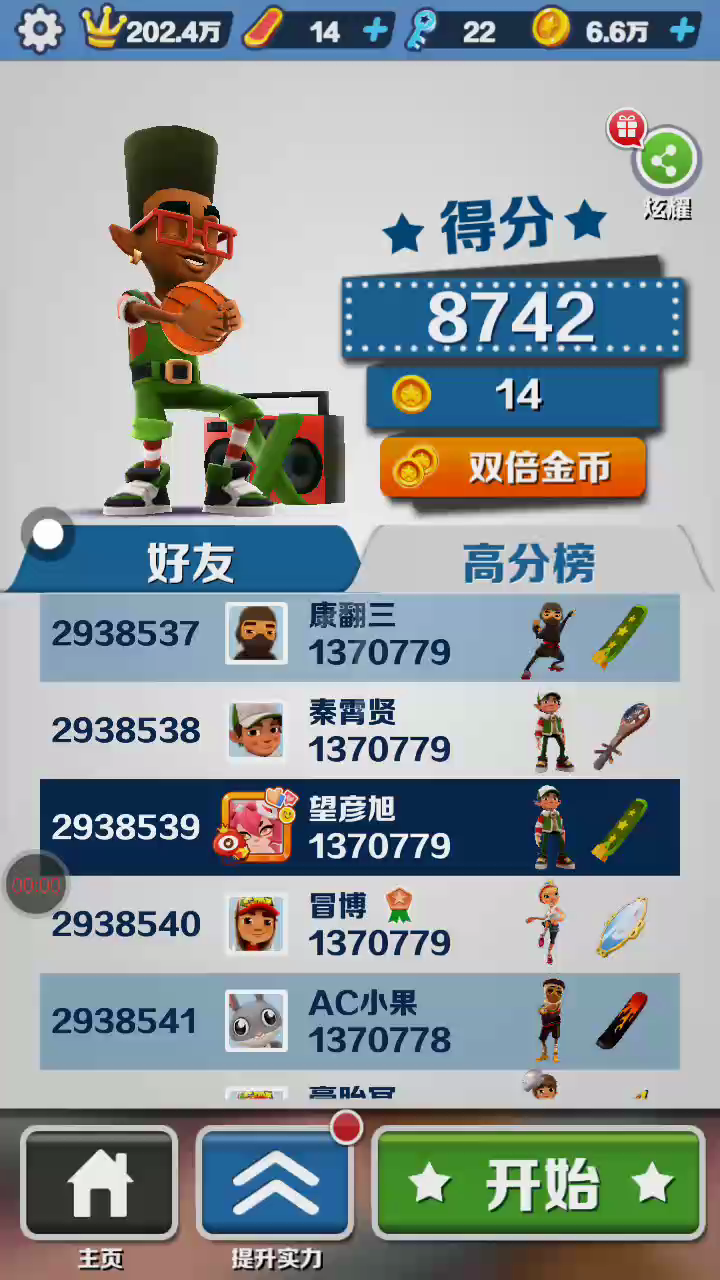Open 提升实力 upgrade button
720x1280 pixels.
point(275,1184)
